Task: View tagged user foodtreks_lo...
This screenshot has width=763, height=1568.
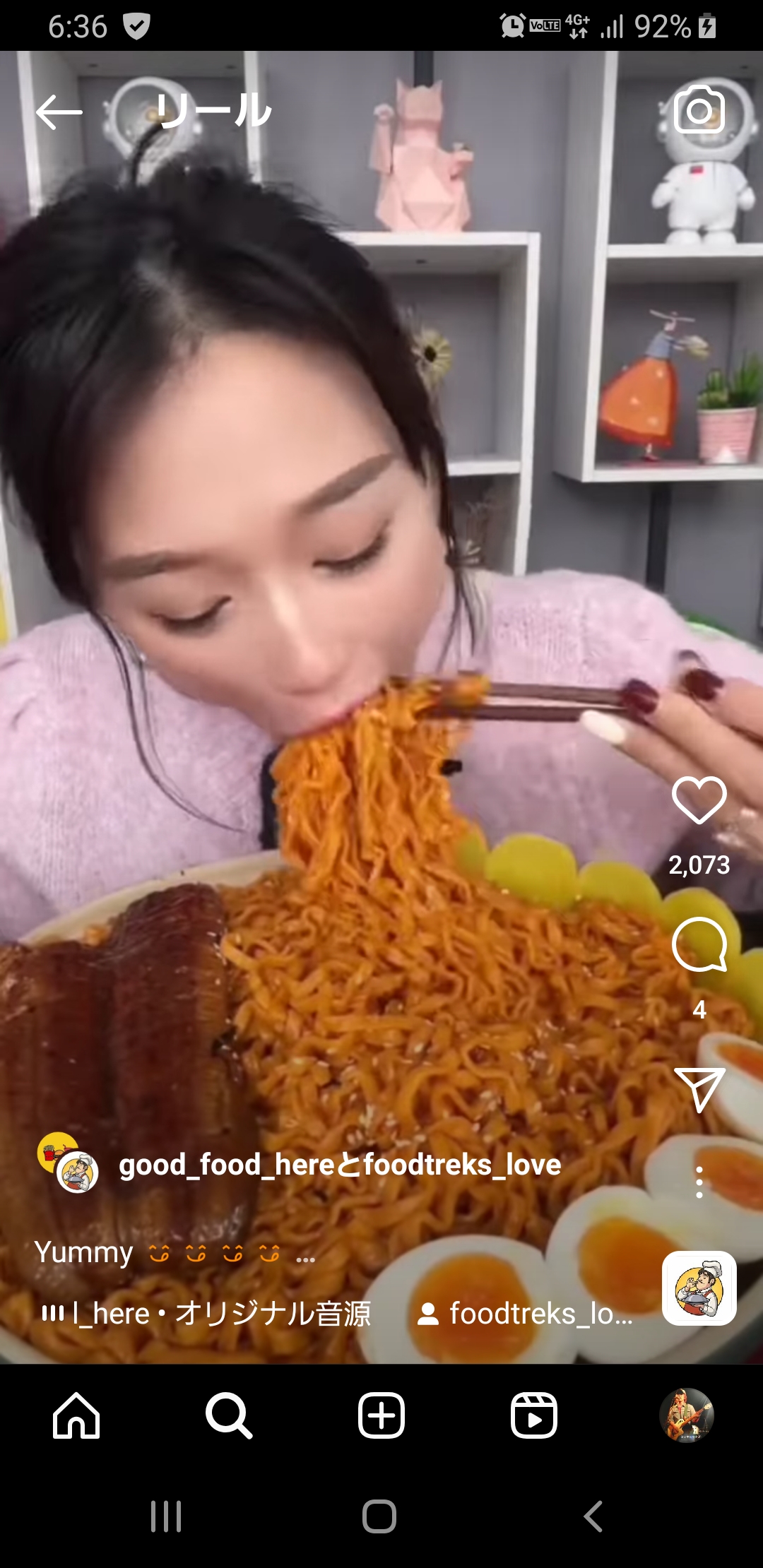Action: click(526, 1314)
